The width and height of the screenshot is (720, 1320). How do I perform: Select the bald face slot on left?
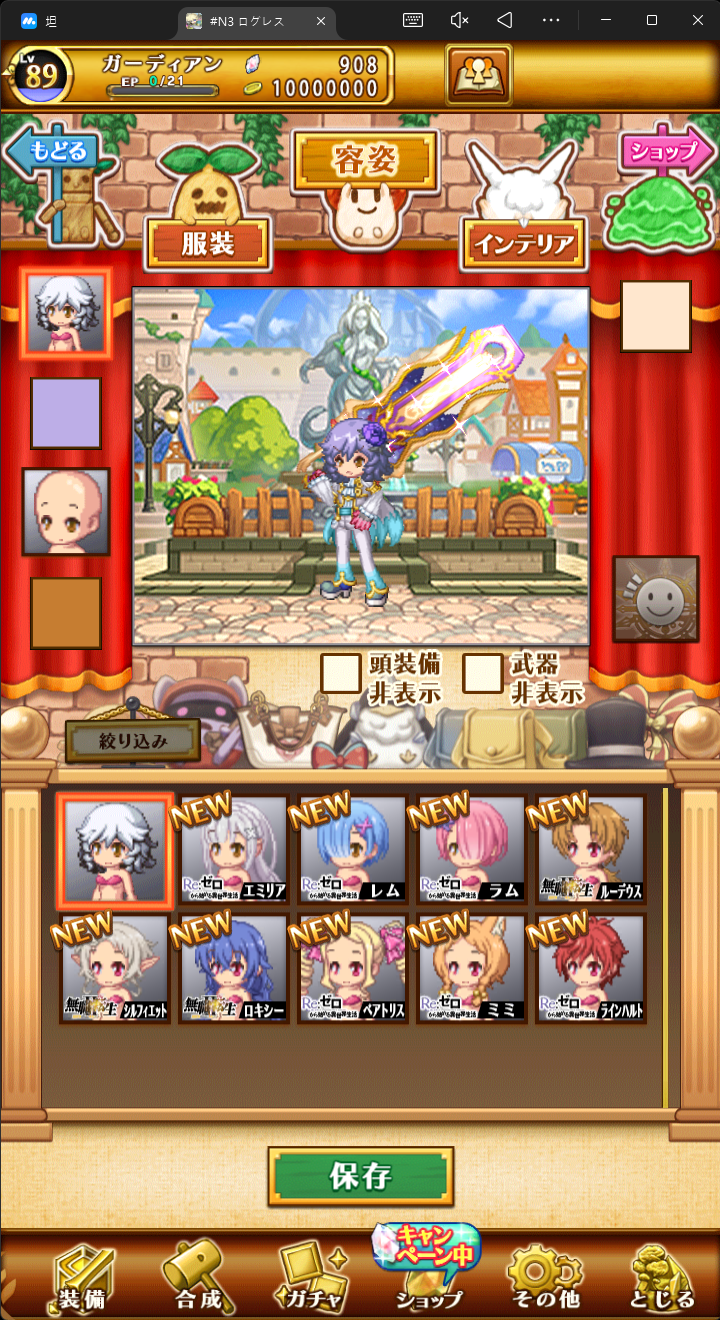[x=66, y=511]
